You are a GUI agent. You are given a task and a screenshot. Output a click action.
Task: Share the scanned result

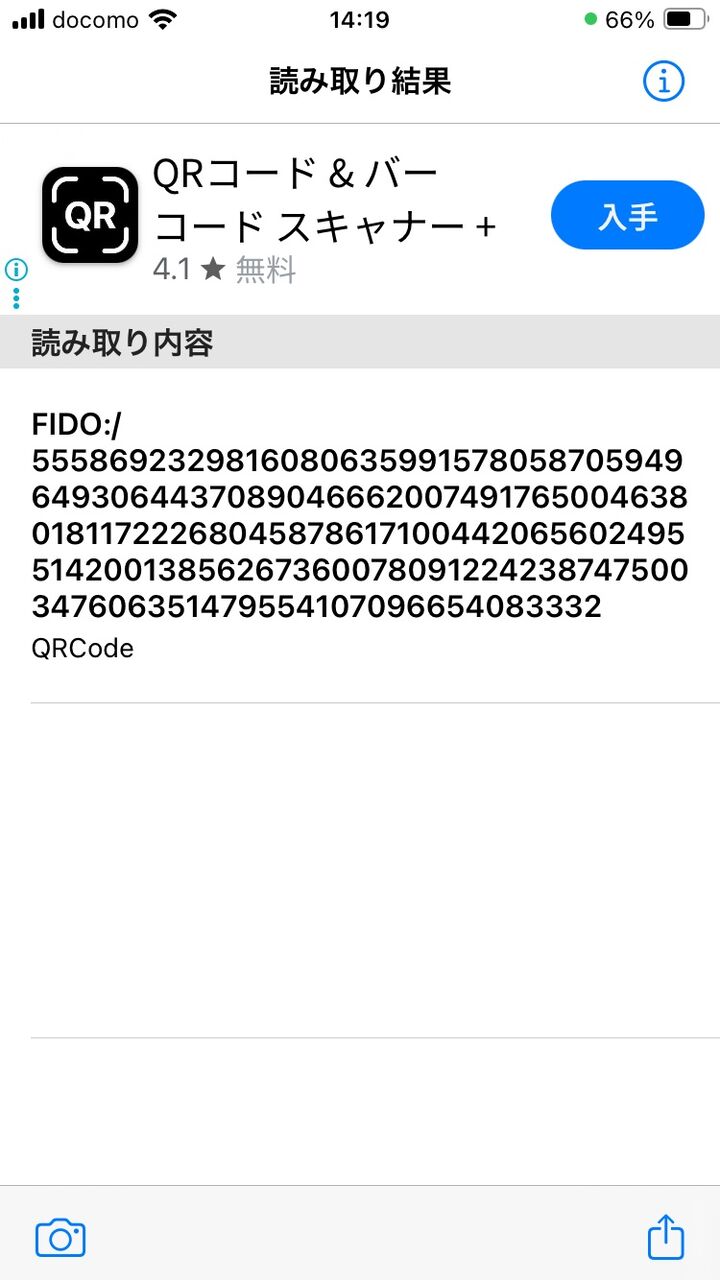pyautogui.click(x=665, y=1238)
